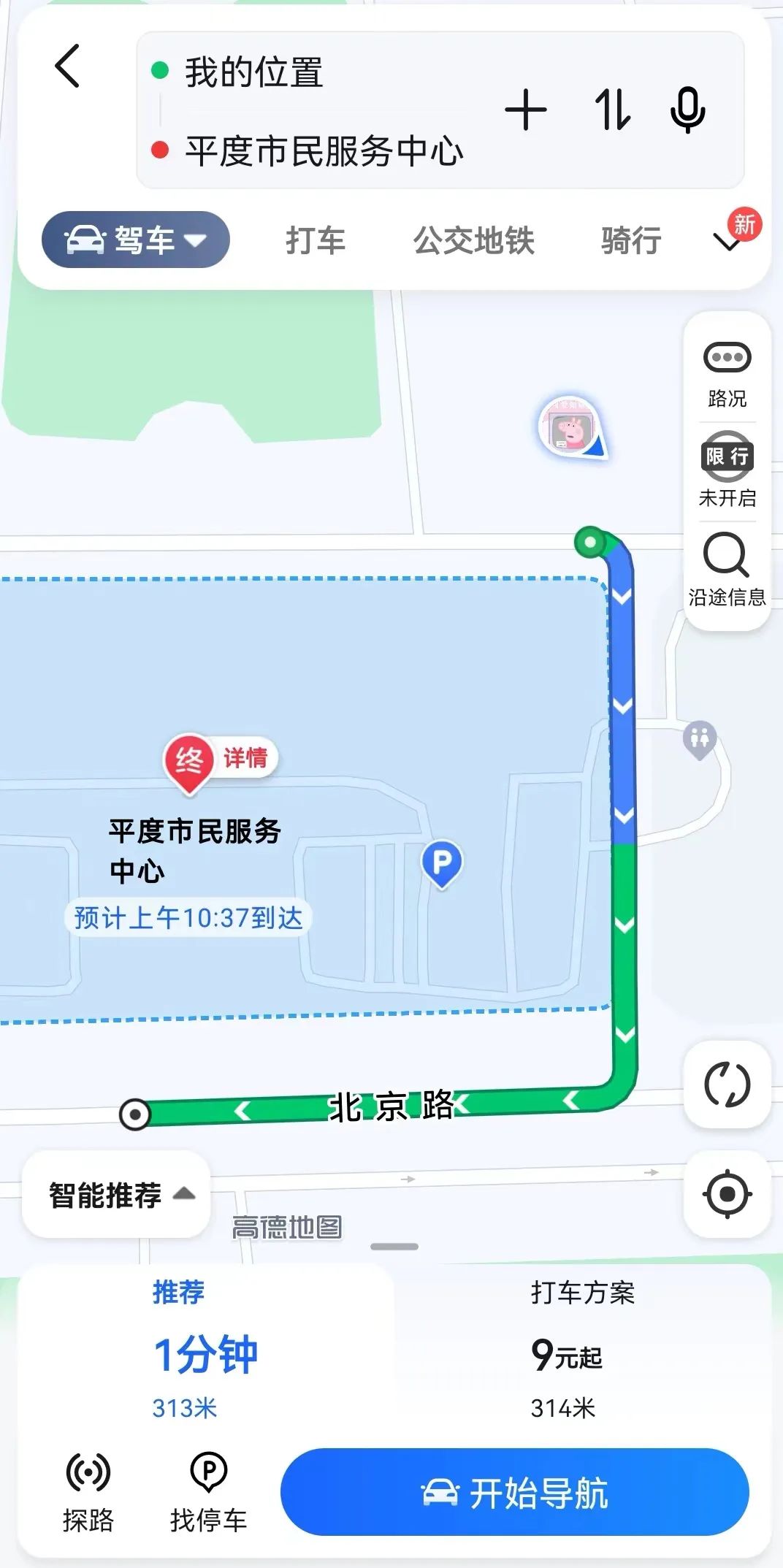This screenshot has width=783, height=1568.
Task: View 详情 of the destination
Action: (245, 758)
